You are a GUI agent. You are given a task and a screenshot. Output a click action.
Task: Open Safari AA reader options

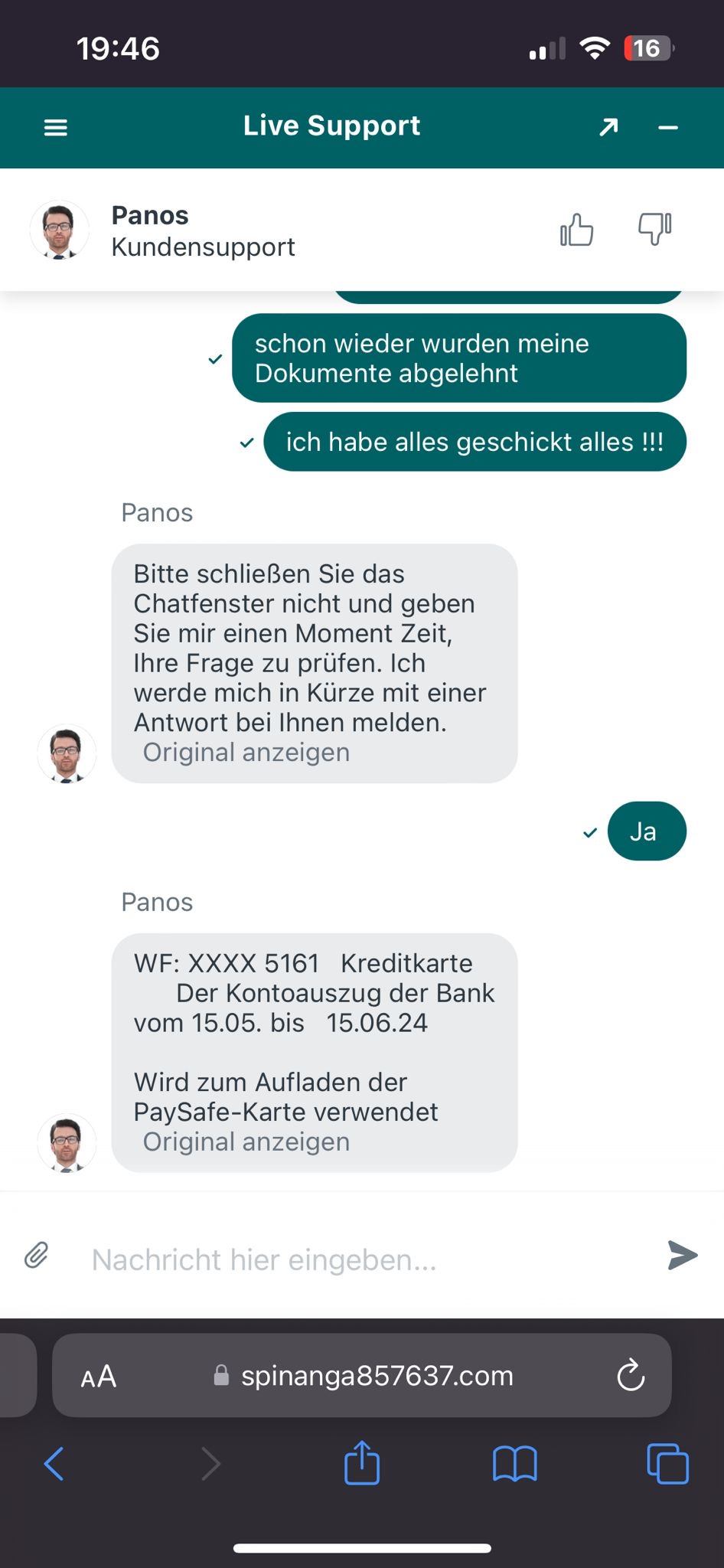[99, 1376]
